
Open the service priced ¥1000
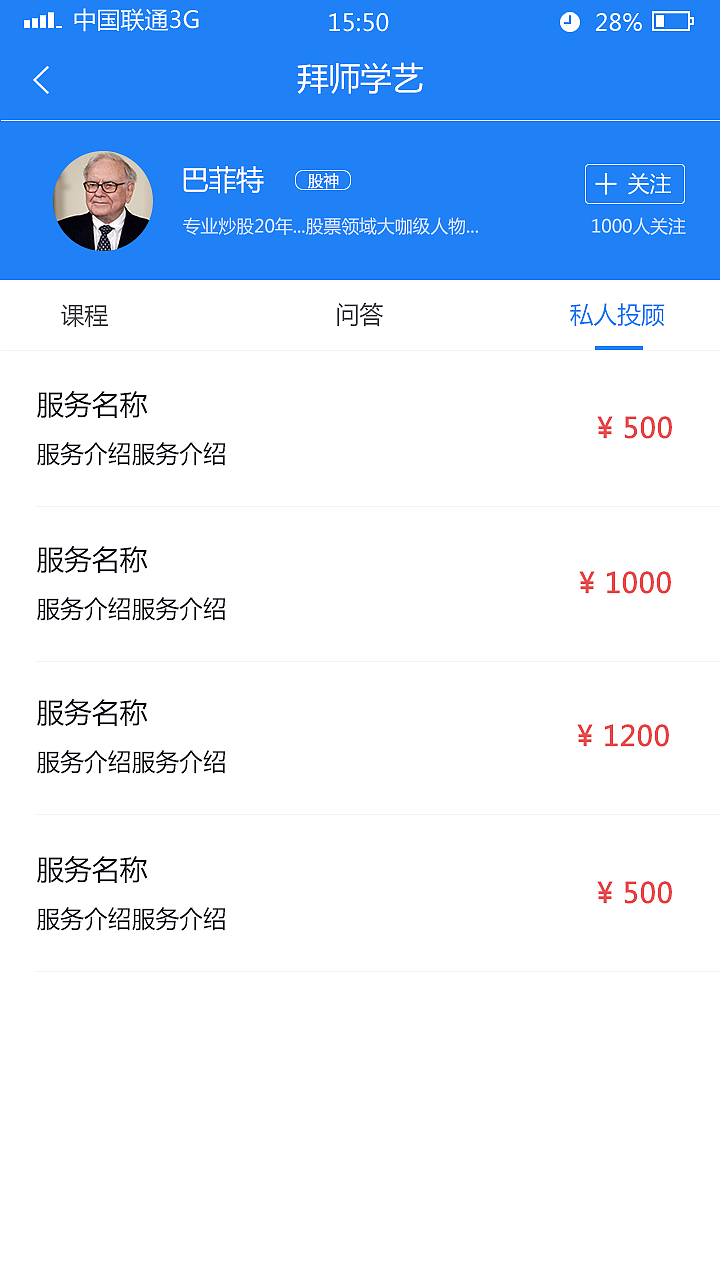(x=360, y=583)
